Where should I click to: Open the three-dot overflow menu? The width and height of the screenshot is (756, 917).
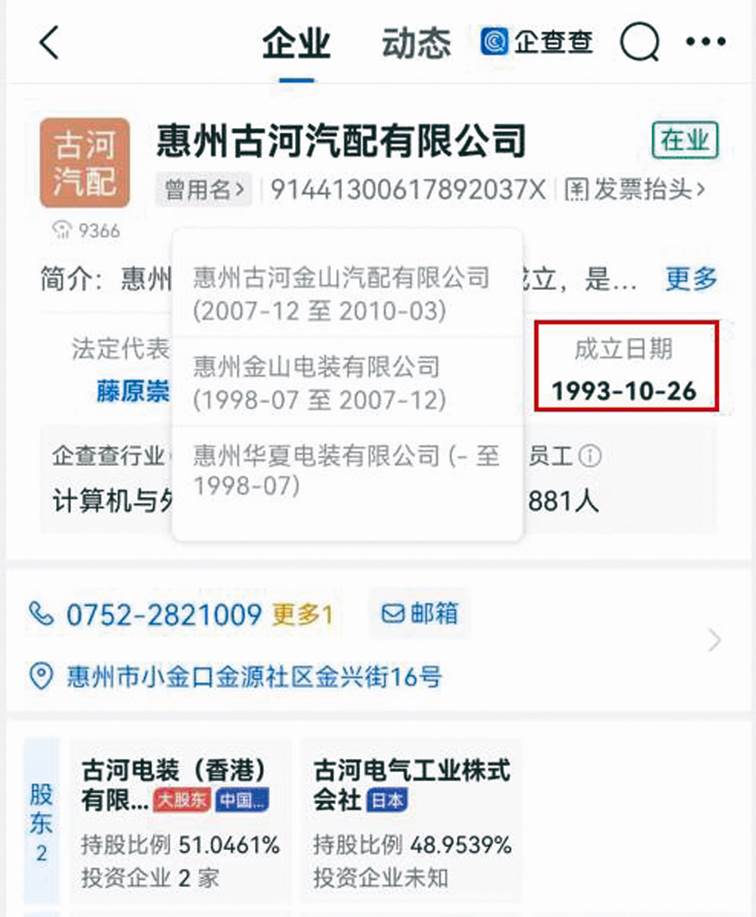706,43
